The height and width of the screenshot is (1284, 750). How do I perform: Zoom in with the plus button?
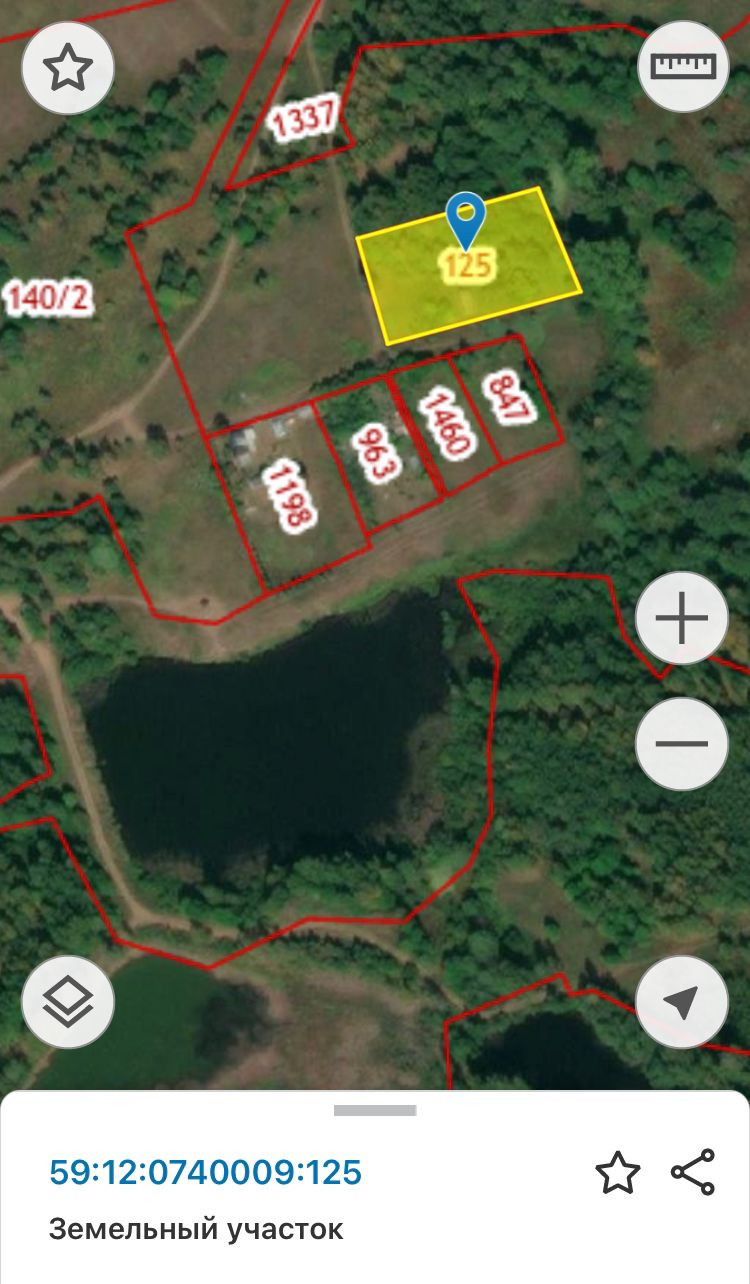coord(682,618)
